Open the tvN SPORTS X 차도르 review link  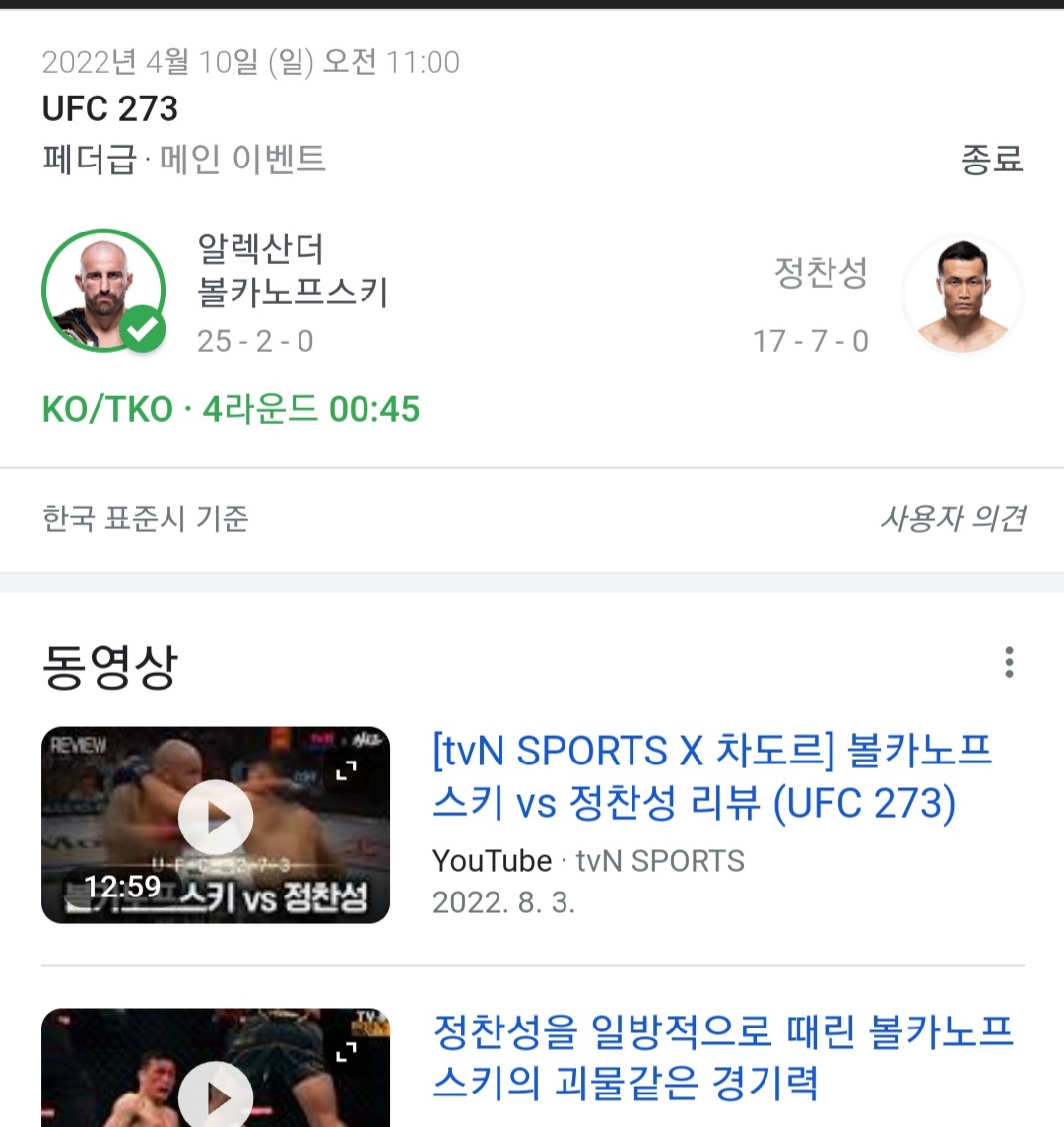tap(711, 776)
